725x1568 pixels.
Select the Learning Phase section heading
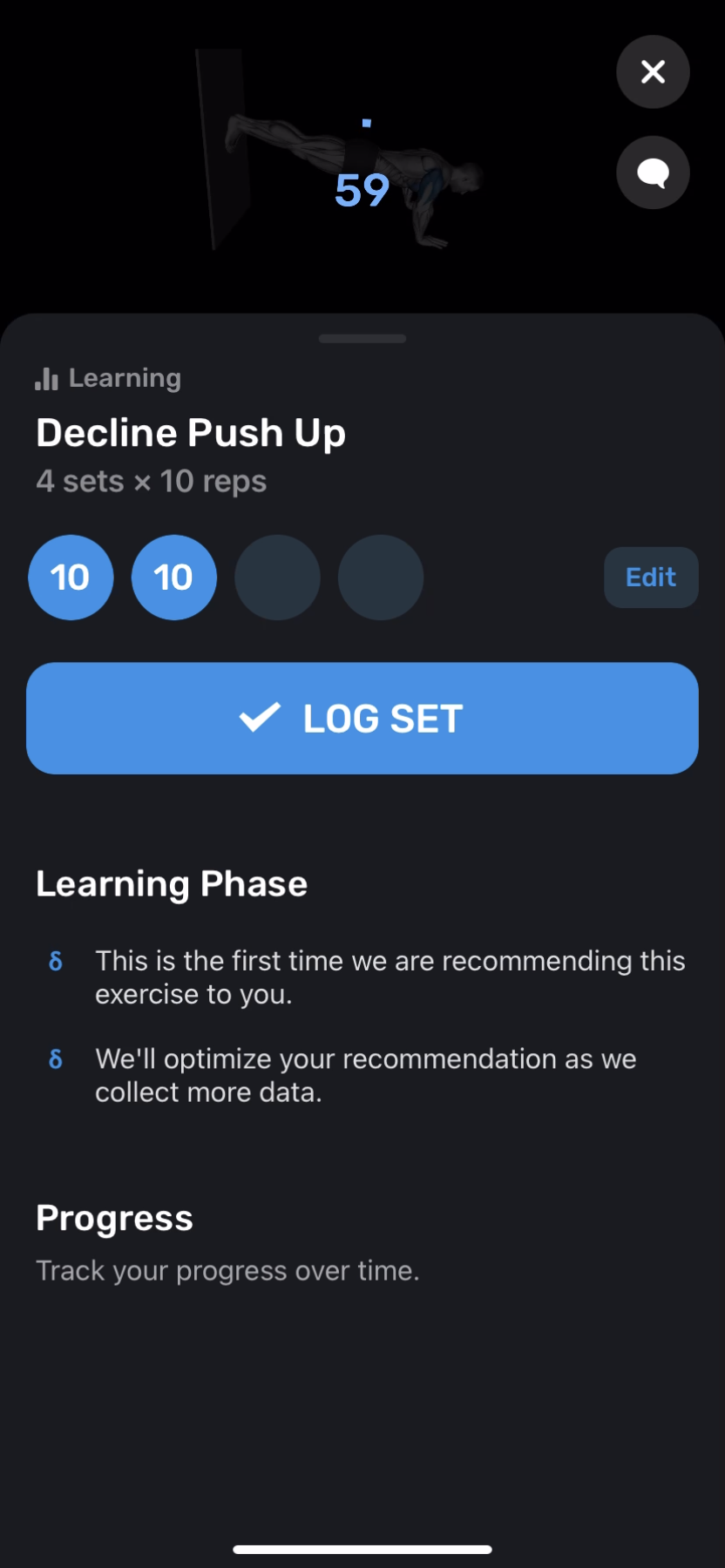coord(171,883)
